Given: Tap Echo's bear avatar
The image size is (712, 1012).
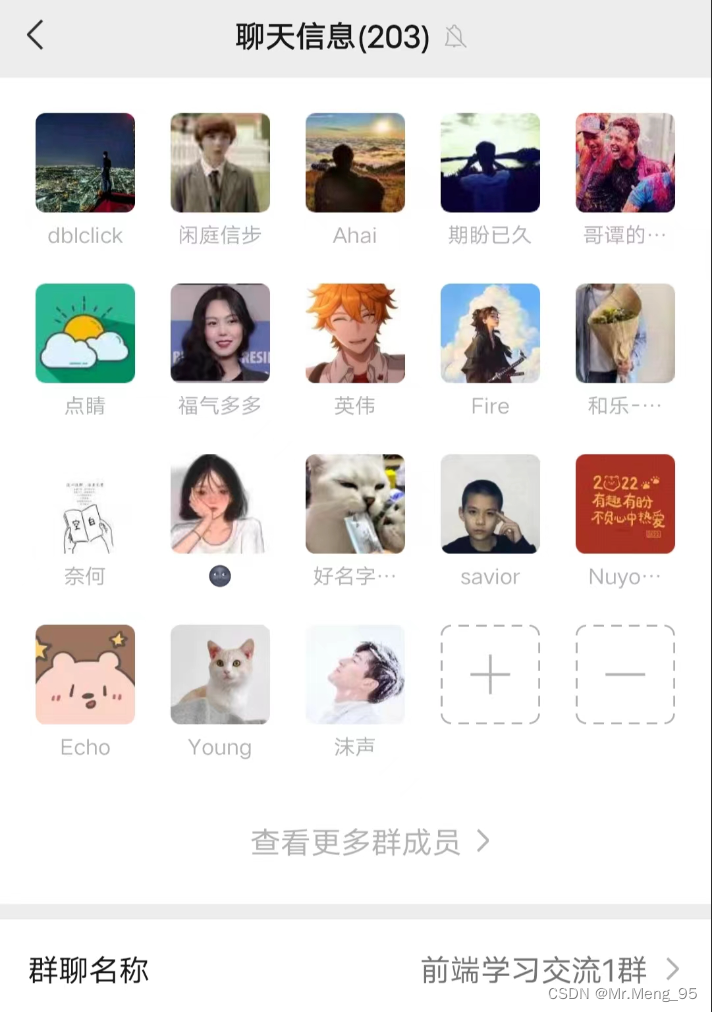Looking at the screenshot, I should (85, 674).
